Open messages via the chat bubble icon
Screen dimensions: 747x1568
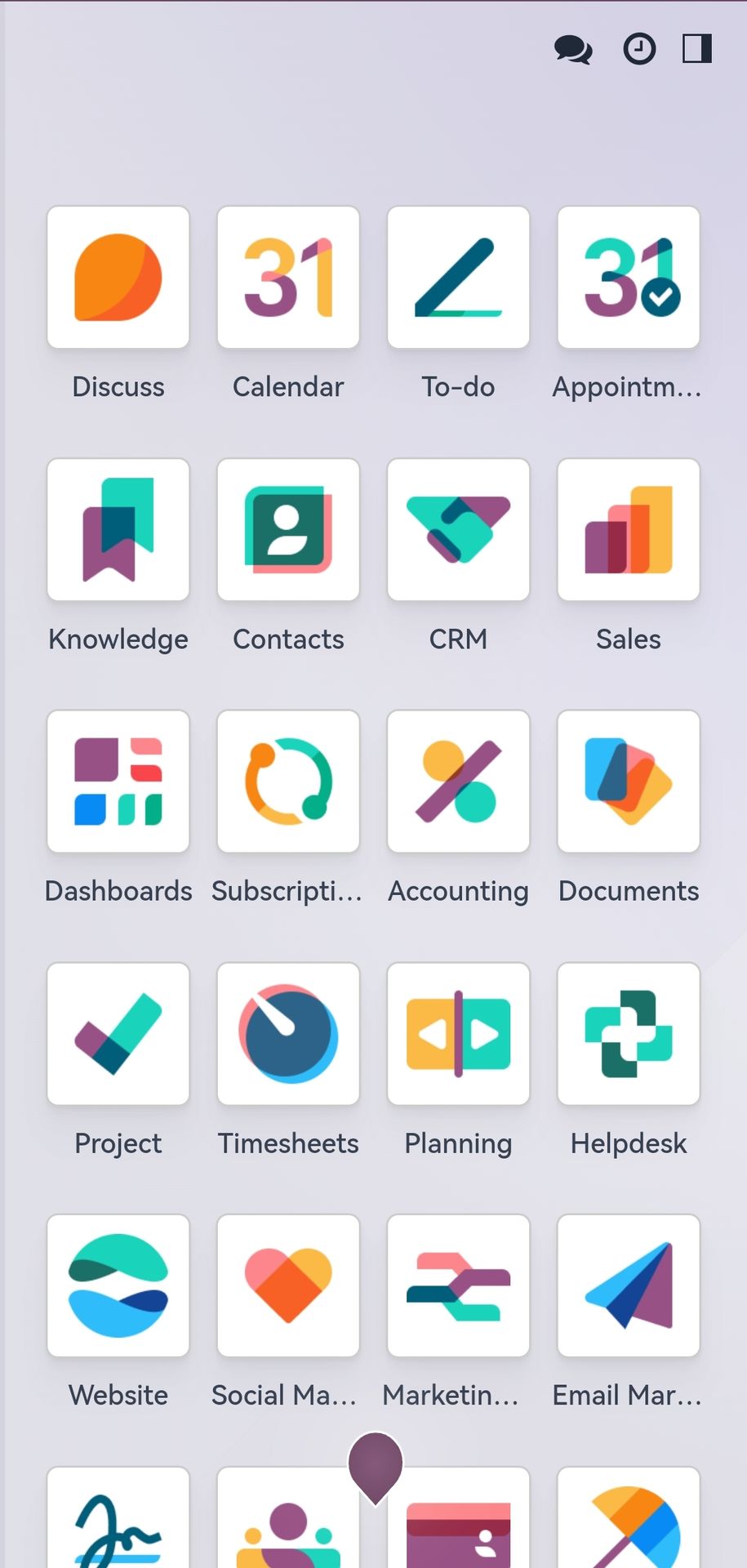pyautogui.click(x=572, y=49)
